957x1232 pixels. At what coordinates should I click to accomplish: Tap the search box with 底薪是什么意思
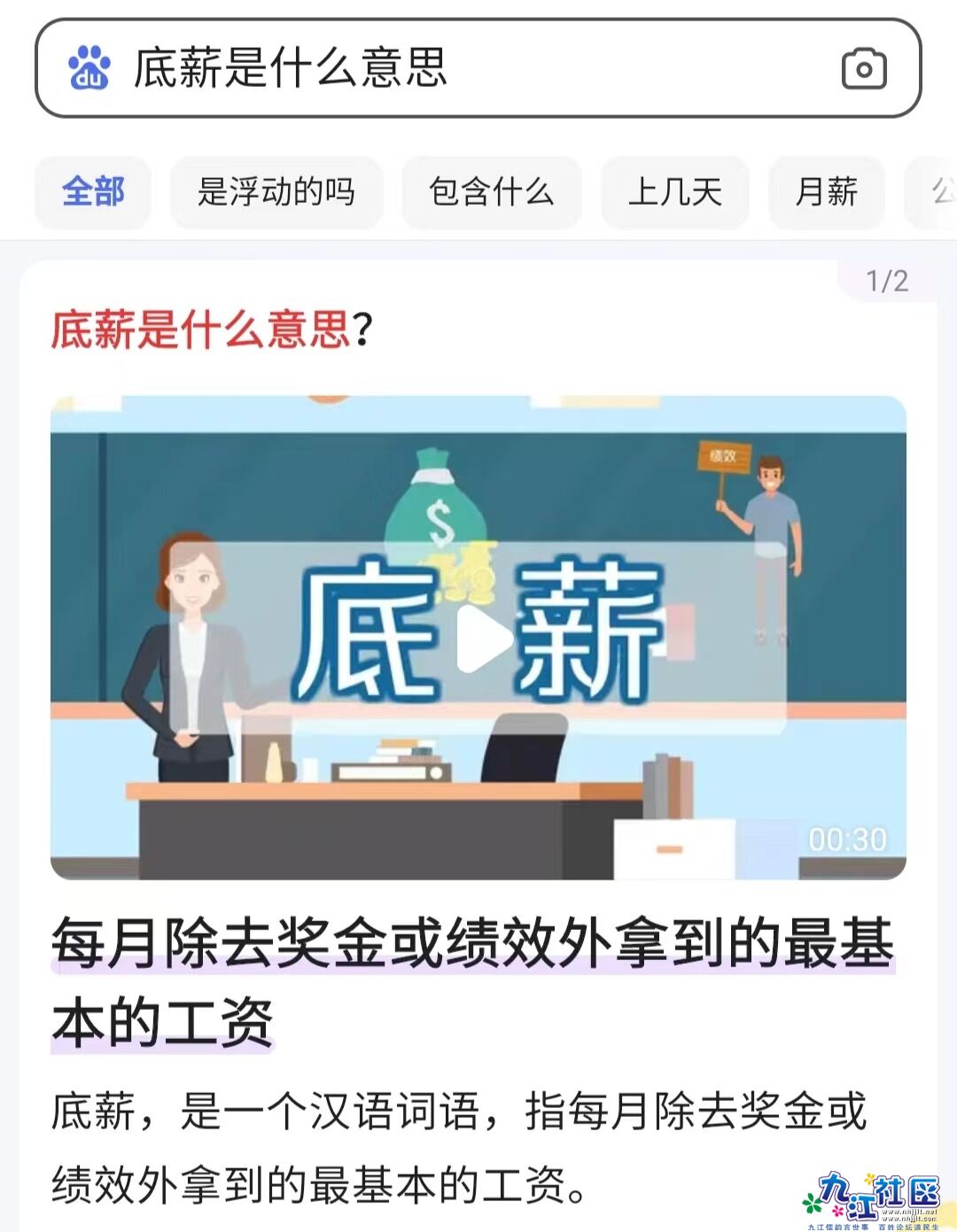[x=461, y=68]
